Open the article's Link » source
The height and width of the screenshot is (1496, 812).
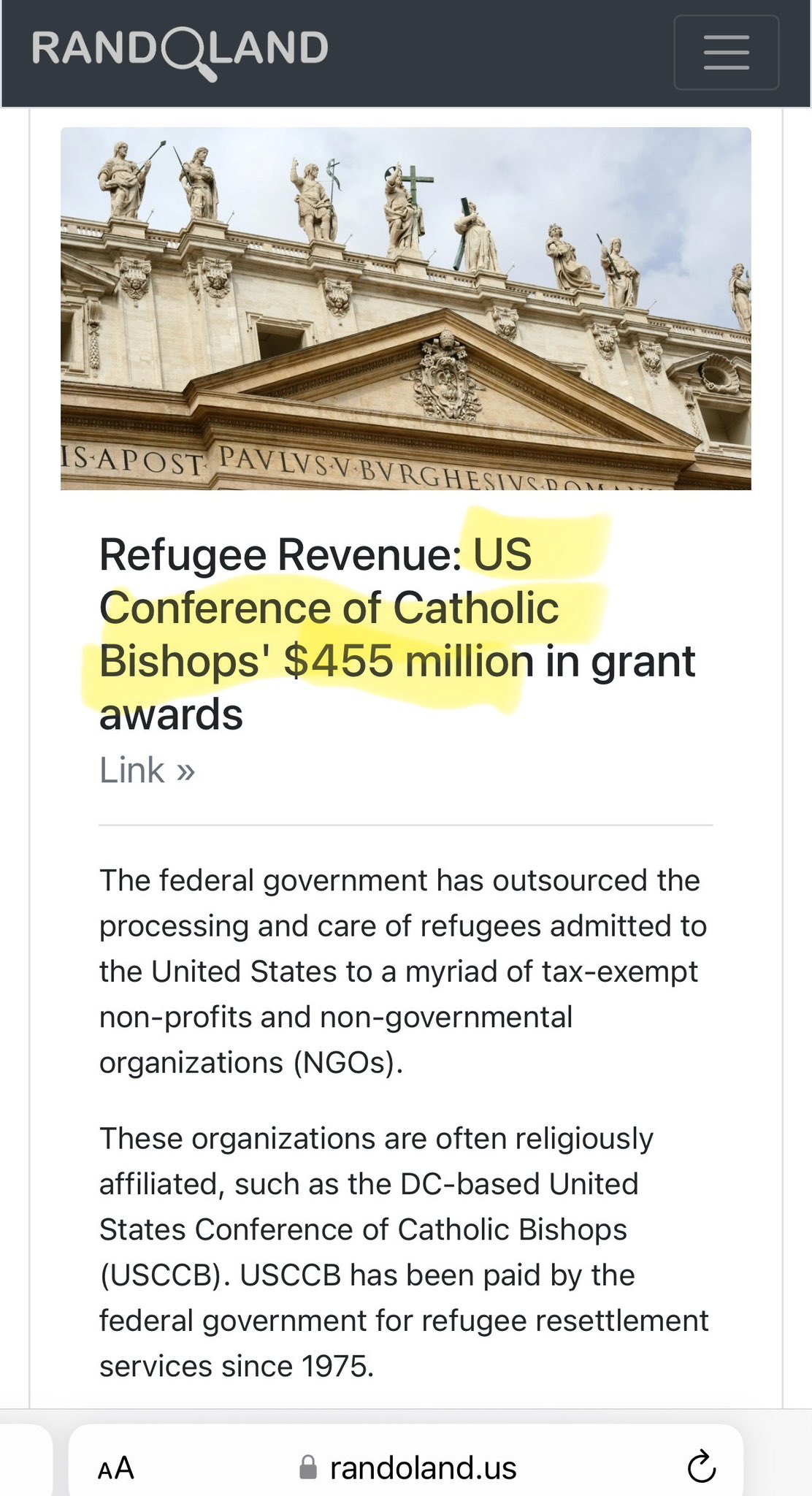[x=147, y=770]
